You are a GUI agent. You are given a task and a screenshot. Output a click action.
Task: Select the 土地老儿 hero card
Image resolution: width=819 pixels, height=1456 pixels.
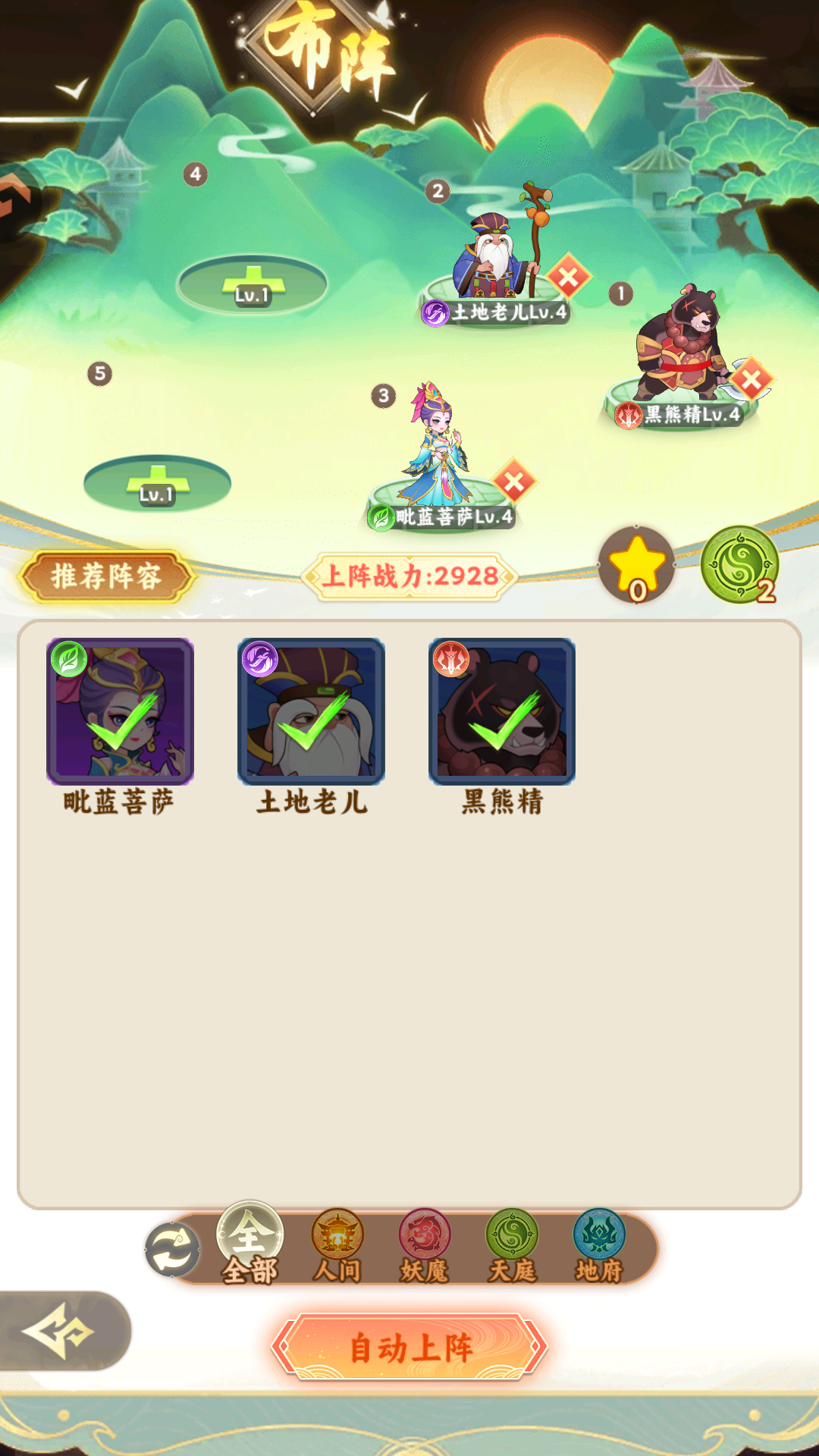pyautogui.click(x=311, y=711)
